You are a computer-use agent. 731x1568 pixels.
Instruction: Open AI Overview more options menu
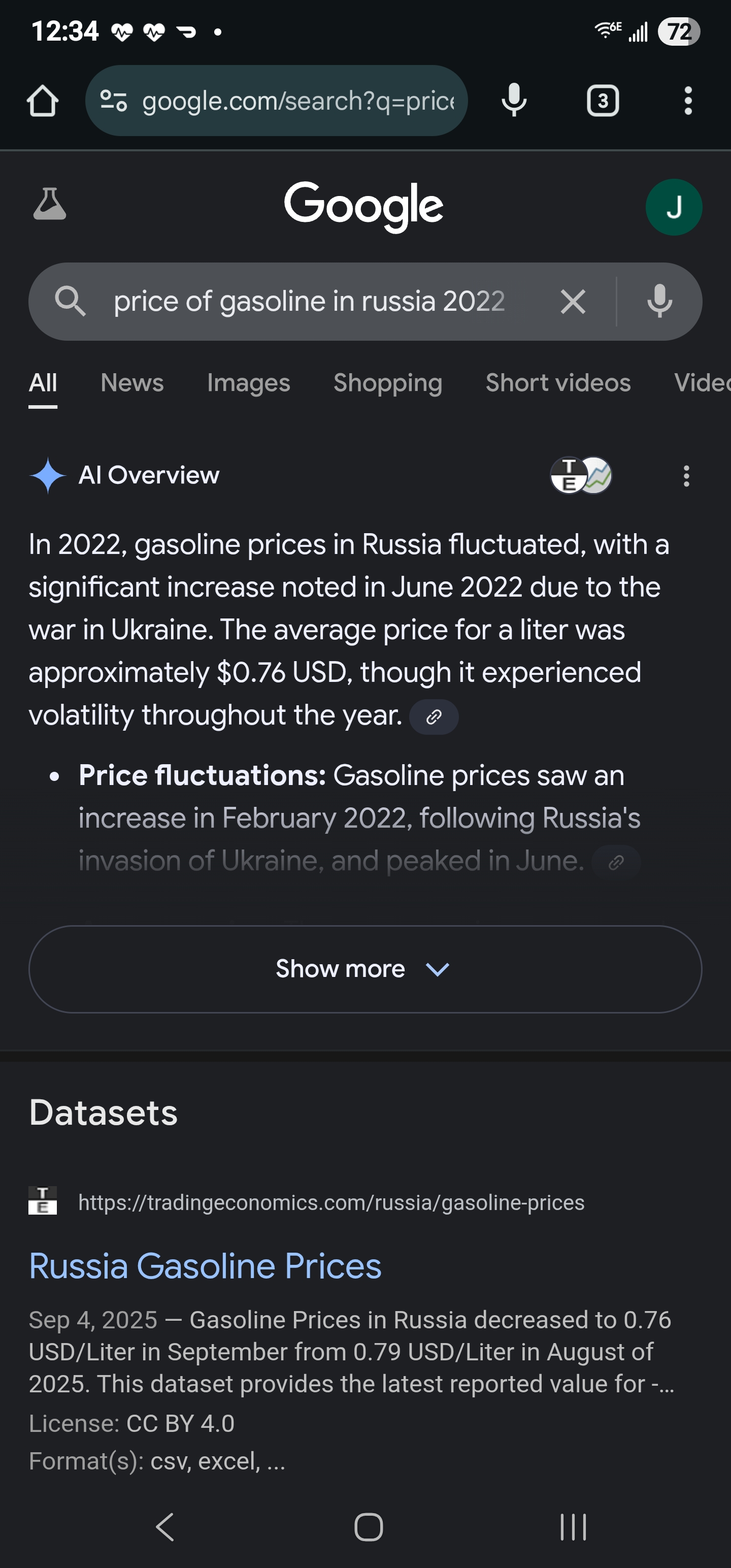686,476
